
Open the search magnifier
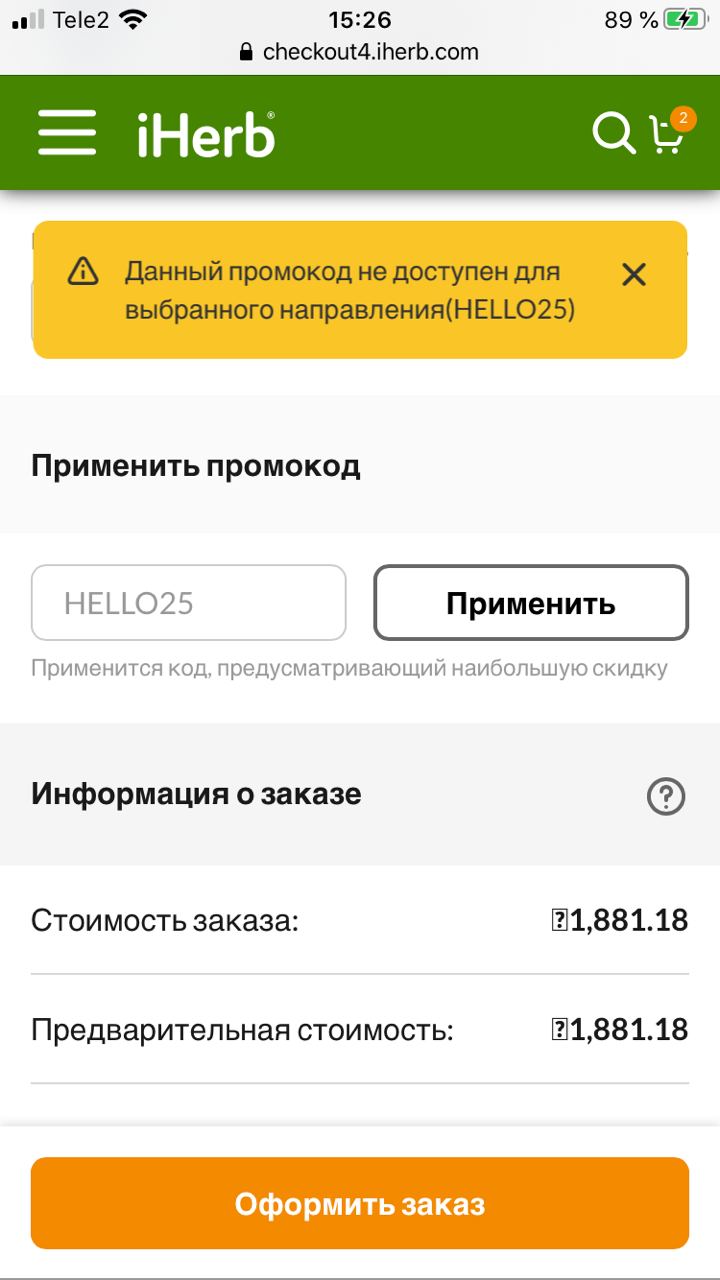tap(613, 133)
